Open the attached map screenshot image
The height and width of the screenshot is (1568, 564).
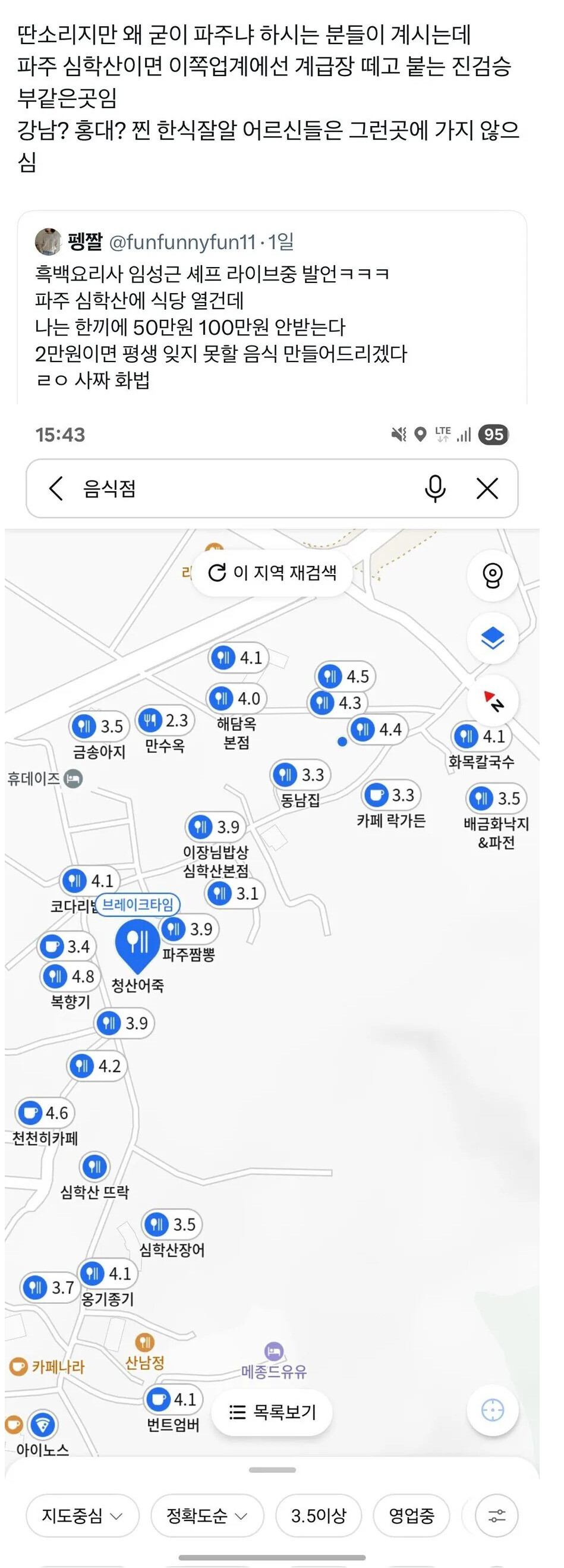pyautogui.click(x=272, y=986)
